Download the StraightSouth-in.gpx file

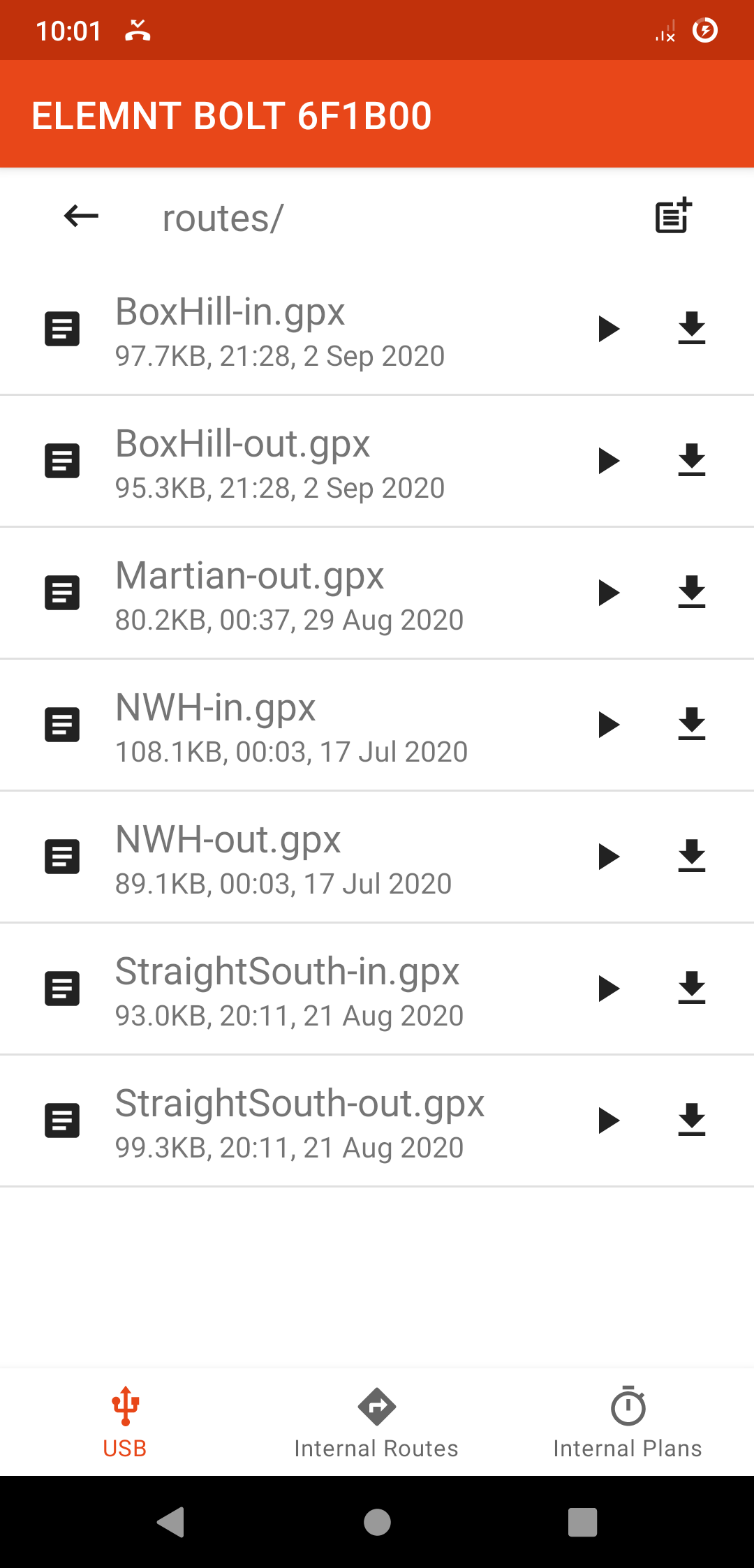(692, 989)
